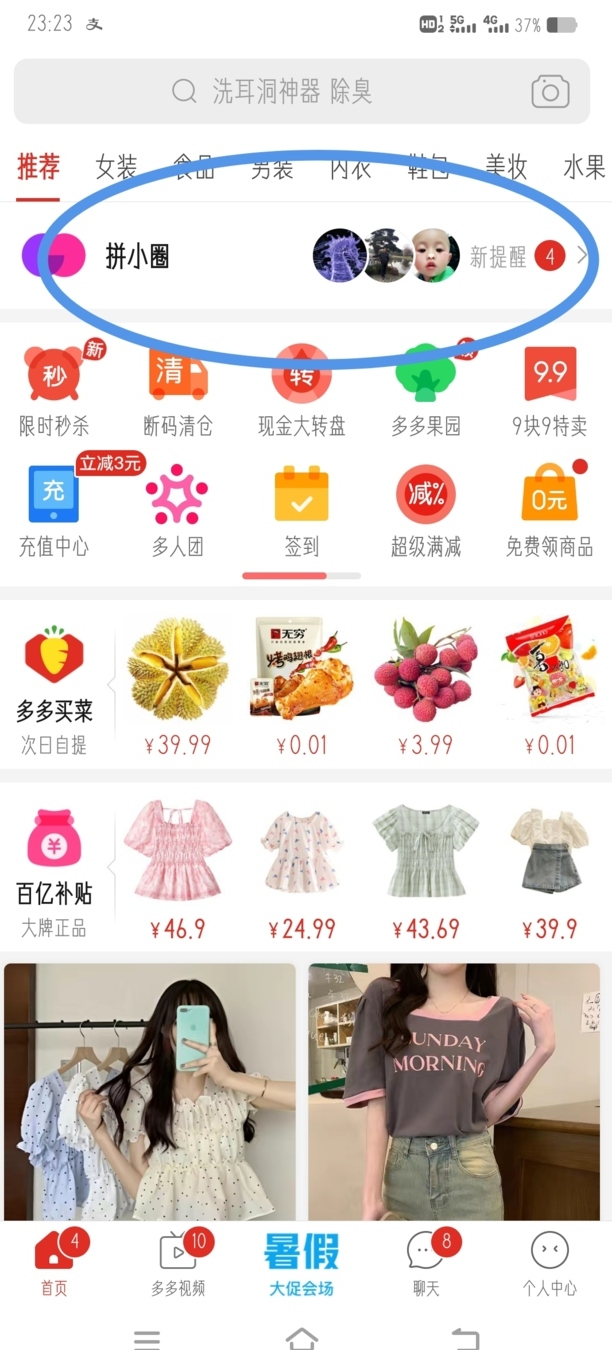The width and height of the screenshot is (612, 1350).
Task: Open 现金大转盘 cash wheel
Action: 302,390
